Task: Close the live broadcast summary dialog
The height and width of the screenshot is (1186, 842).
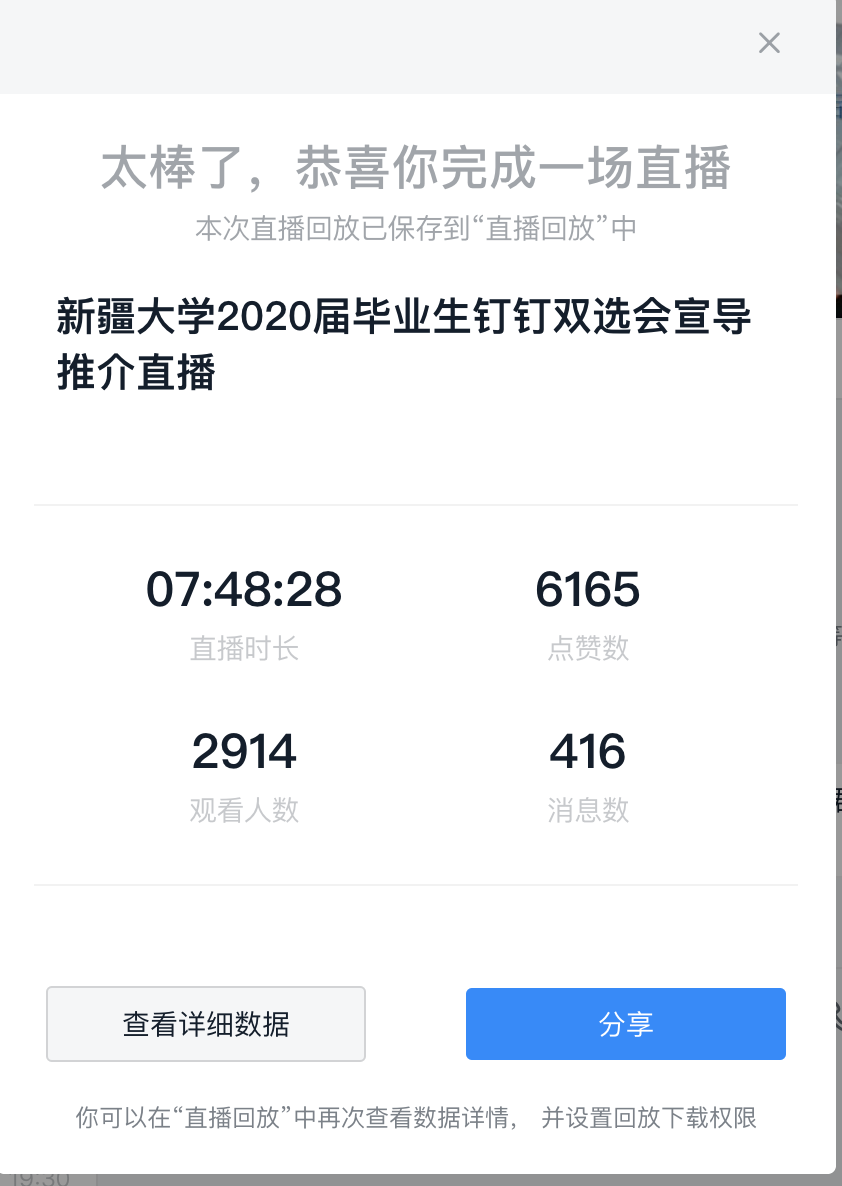Action: (x=768, y=43)
